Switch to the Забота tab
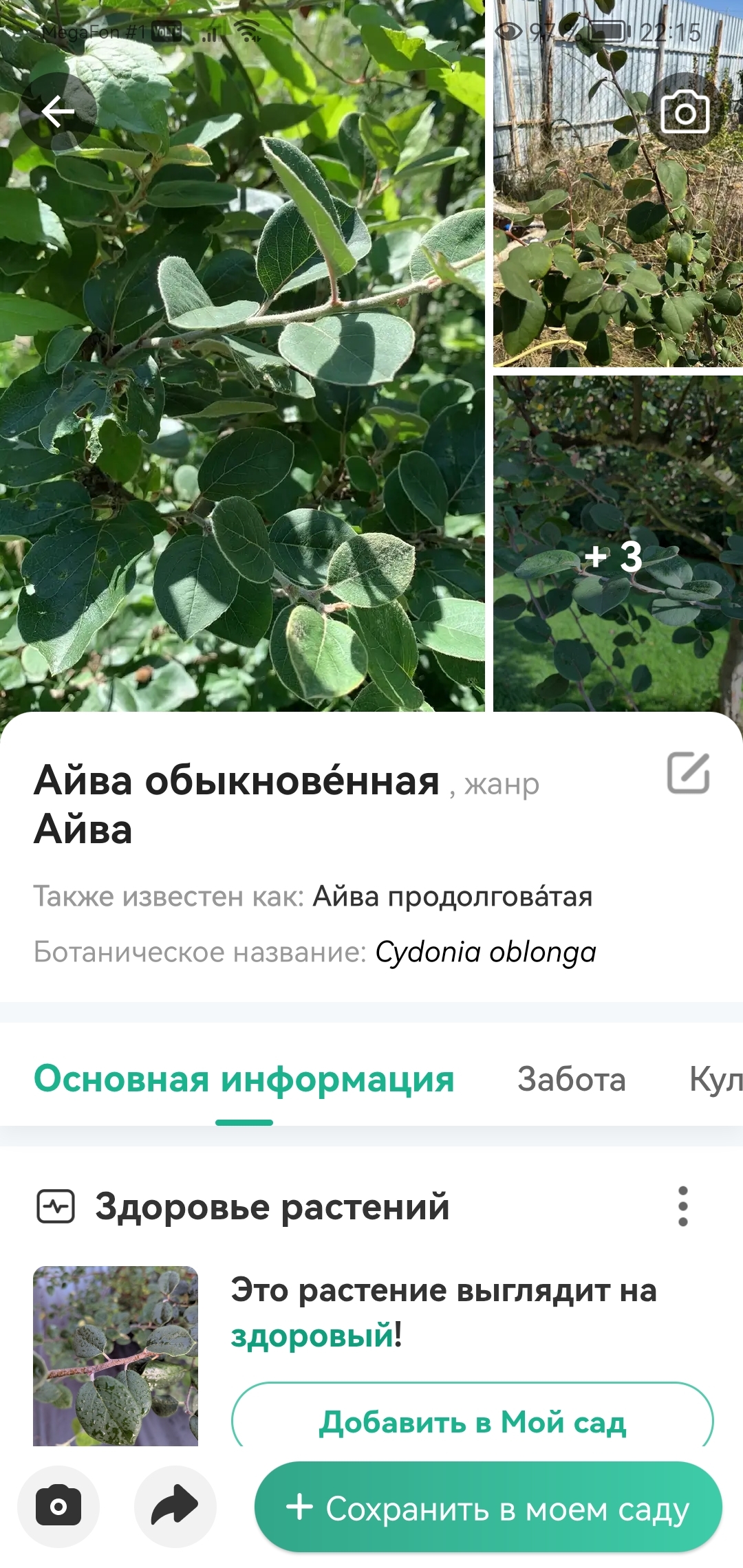Screen dimensions: 743x1568 tap(572, 1079)
